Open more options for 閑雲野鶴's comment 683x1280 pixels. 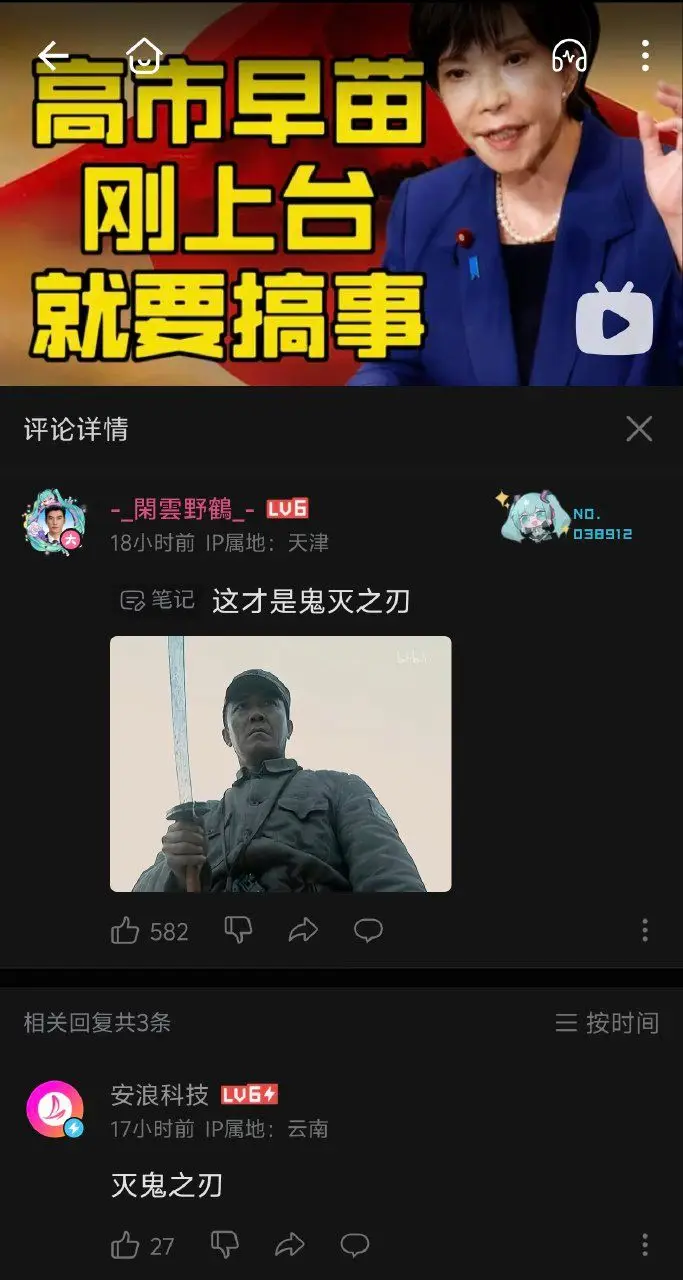645,931
